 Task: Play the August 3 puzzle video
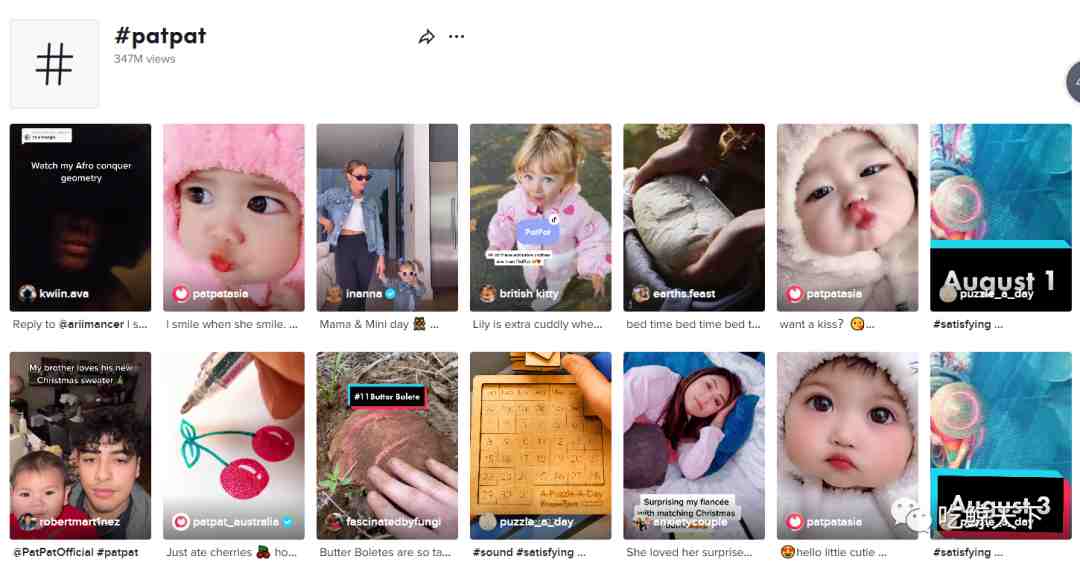point(1000,445)
